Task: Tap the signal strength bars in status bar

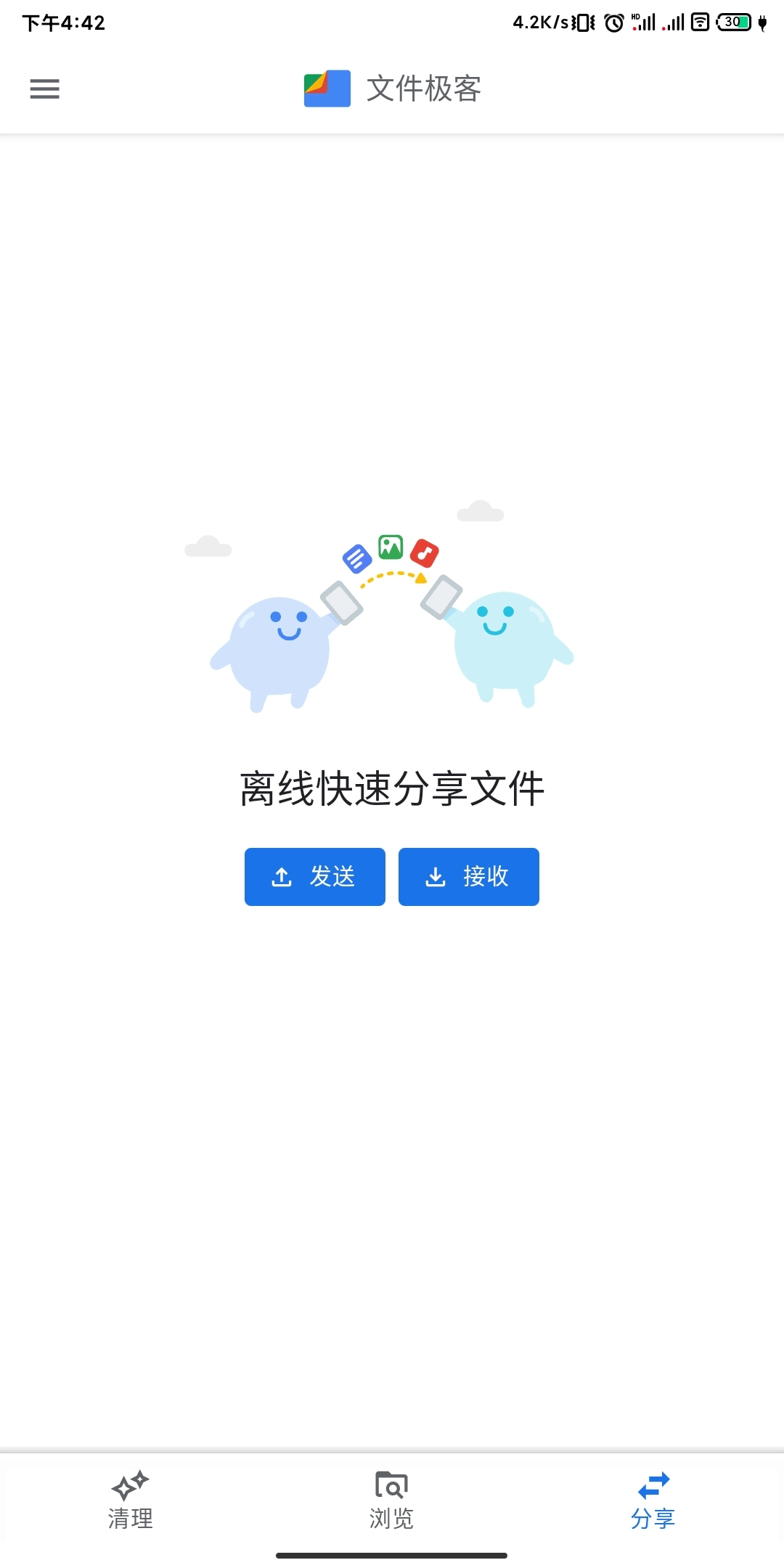Action: (x=645, y=22)
